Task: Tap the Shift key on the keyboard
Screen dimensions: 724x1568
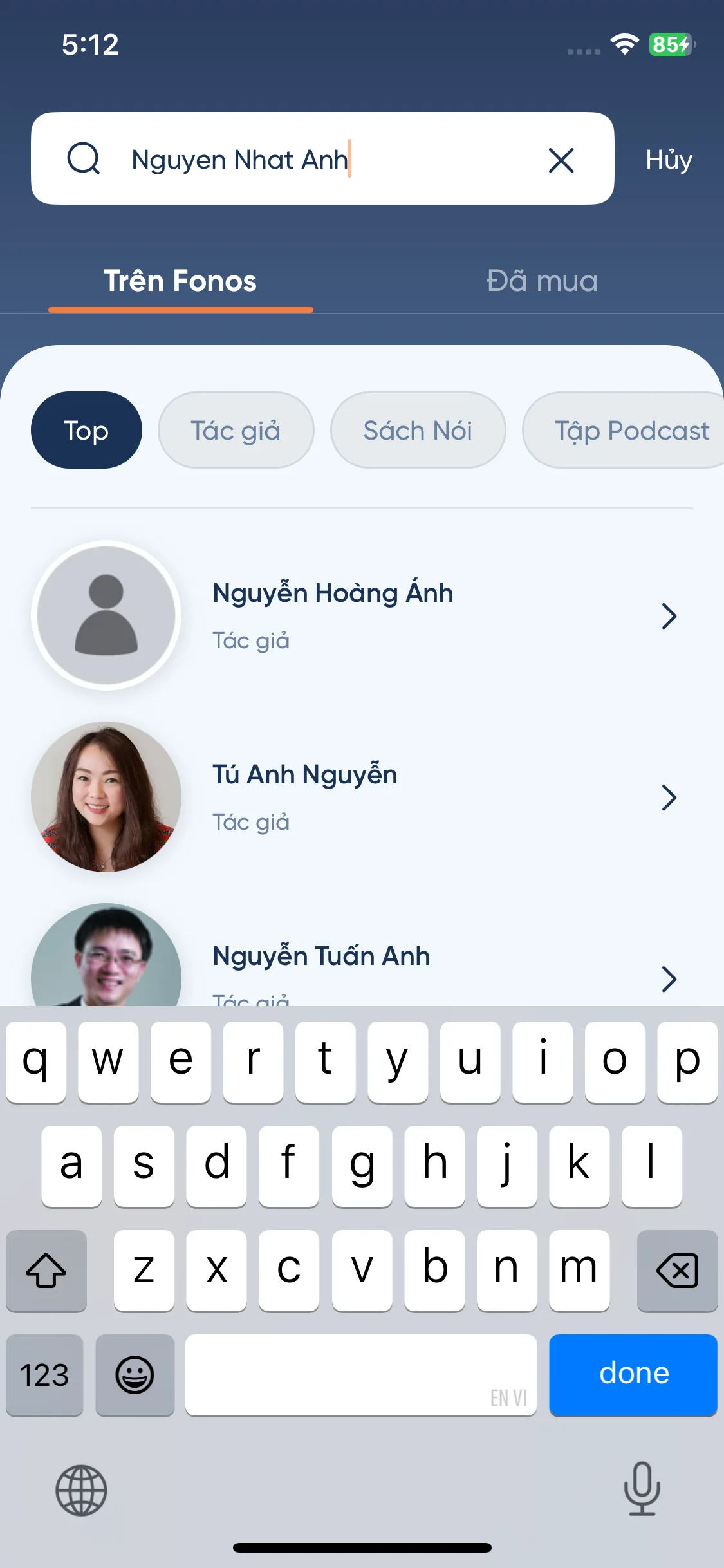Action: pyautogui.click(x=45, y=1271)
